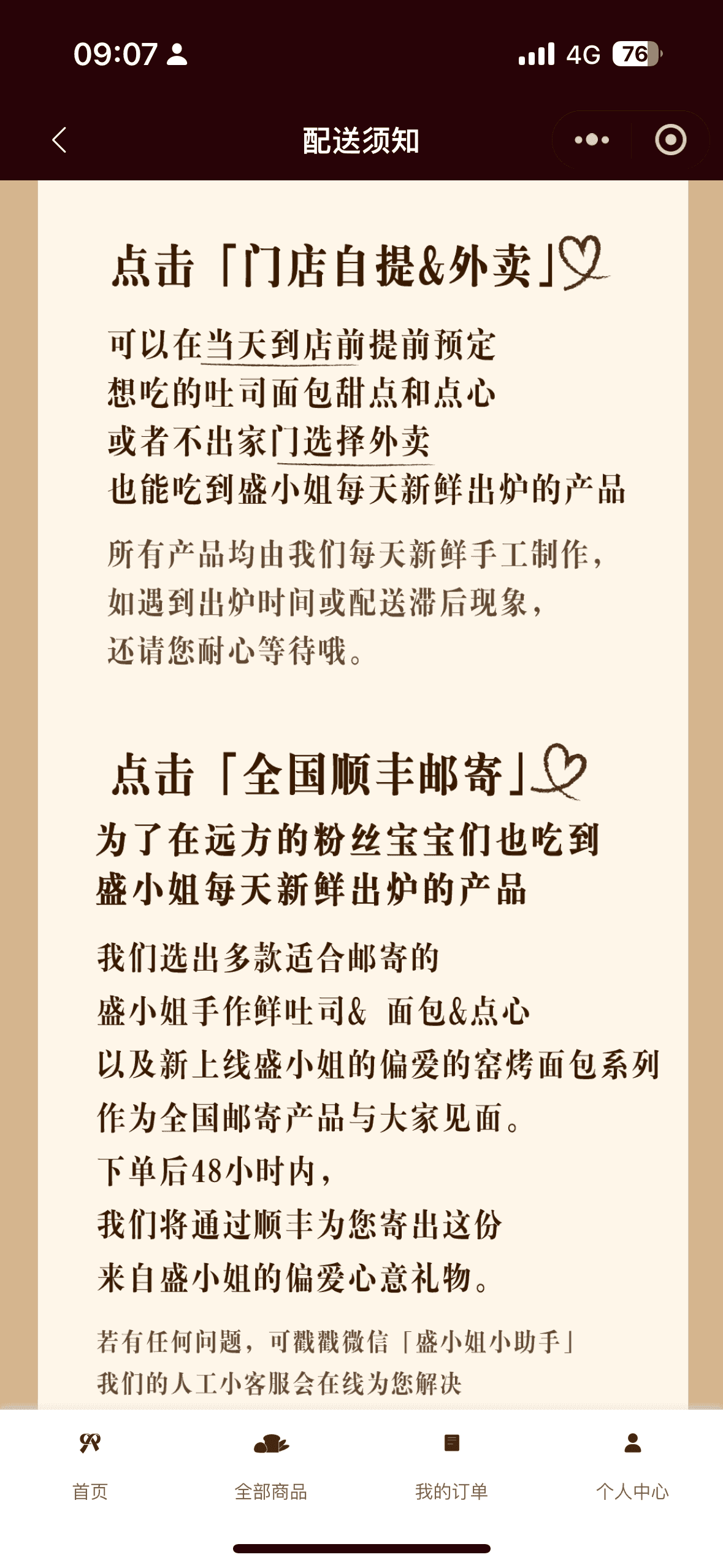
Task: Open the mini program more options menu
Action: [x=592, y=140]
